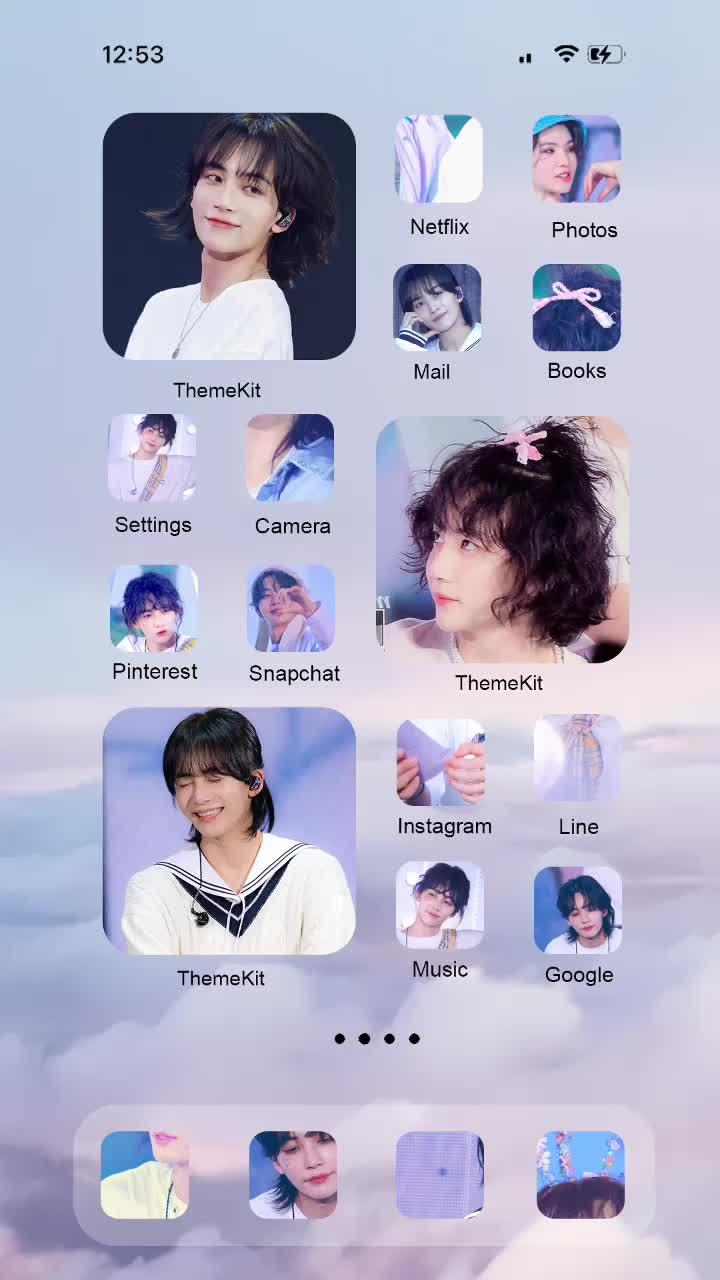Open the last dock app with flower icon
The image size is (720, 1280).
[x=581, y=1175]
